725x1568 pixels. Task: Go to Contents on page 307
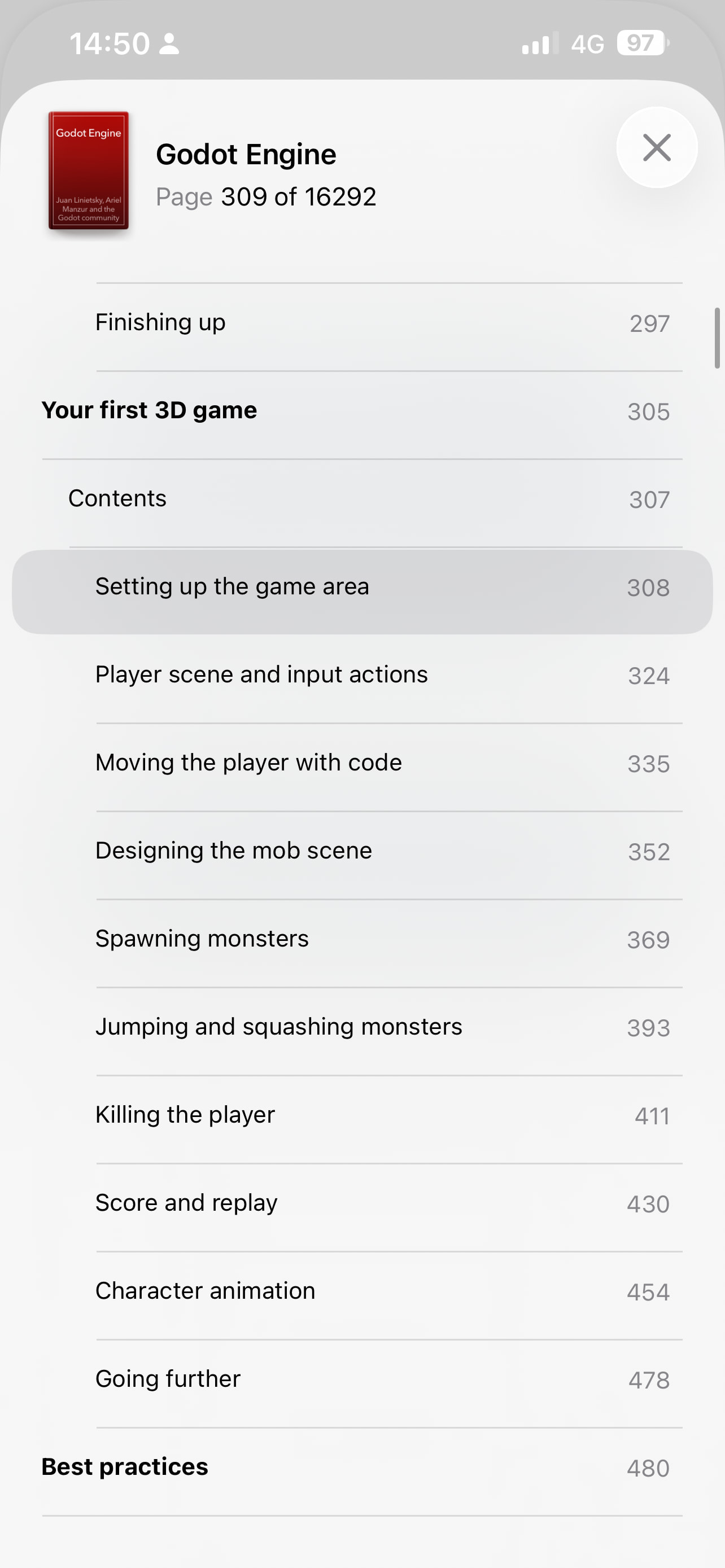click(362, 499)
